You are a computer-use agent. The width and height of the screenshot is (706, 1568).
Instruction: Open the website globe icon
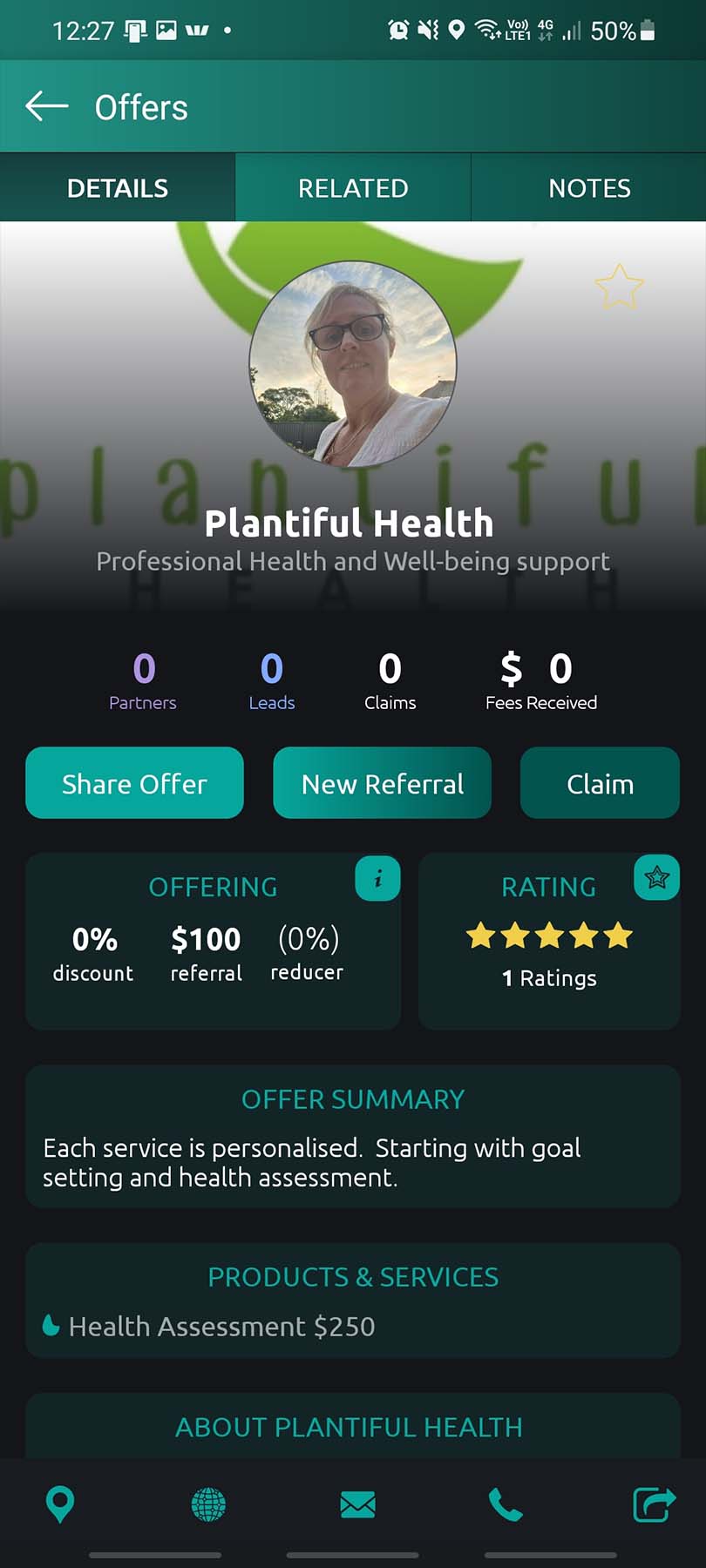click(x=208, y=1504)
